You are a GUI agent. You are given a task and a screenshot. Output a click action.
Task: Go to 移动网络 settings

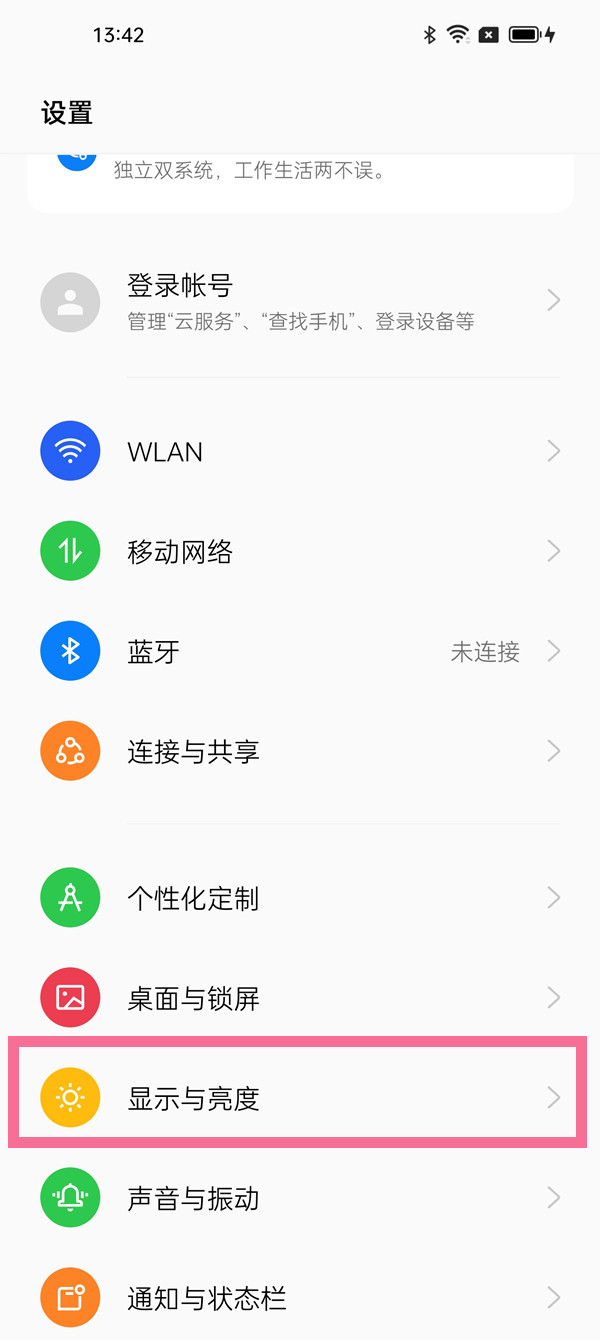pyautogui.click(x=300, y=551)
